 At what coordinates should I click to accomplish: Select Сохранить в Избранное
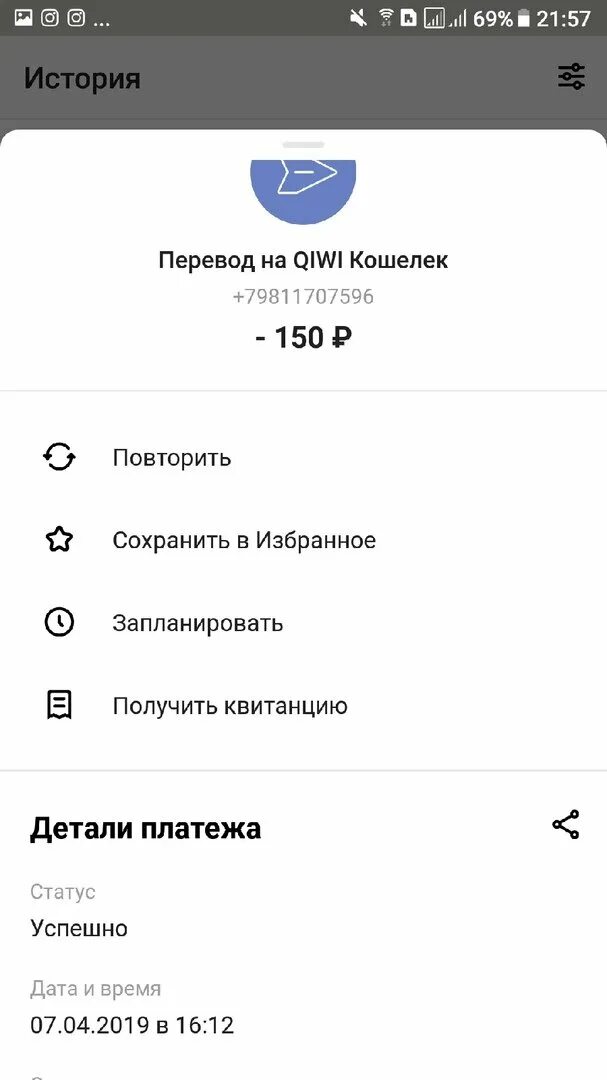[x=303, y=541]
